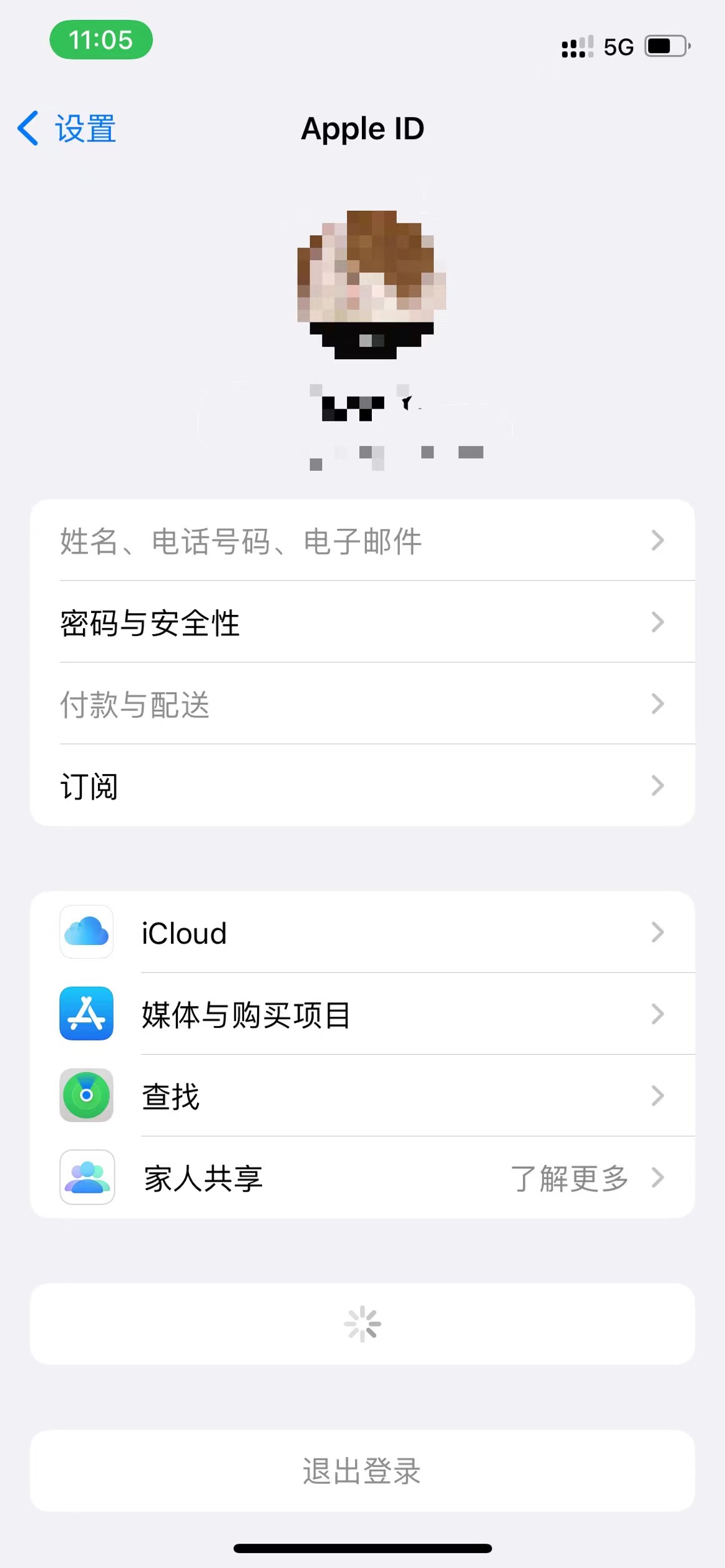Open 姓名、电话号码、电子邮件 row
725x1568 pixels.
click(362, 541)
